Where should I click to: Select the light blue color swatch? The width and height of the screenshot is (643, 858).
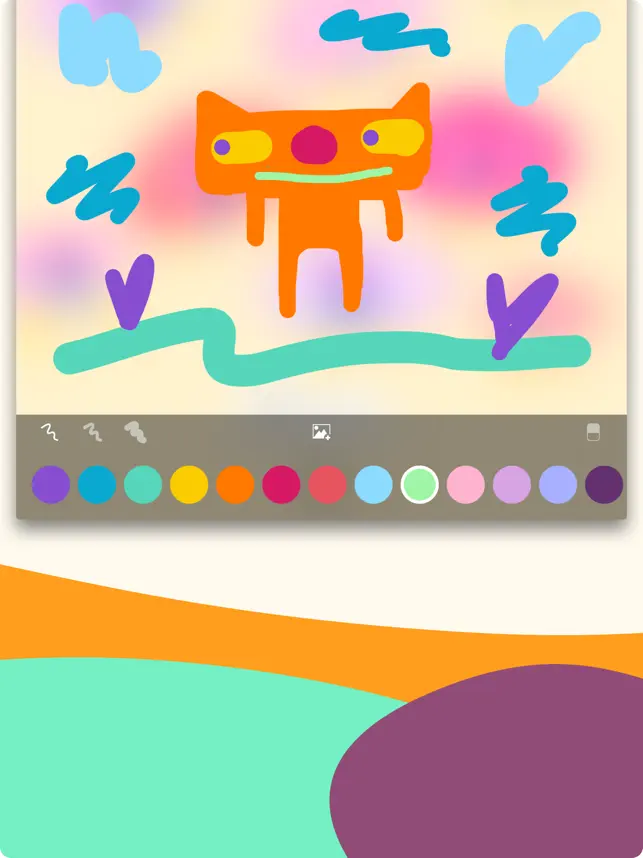tap(373, 484)
